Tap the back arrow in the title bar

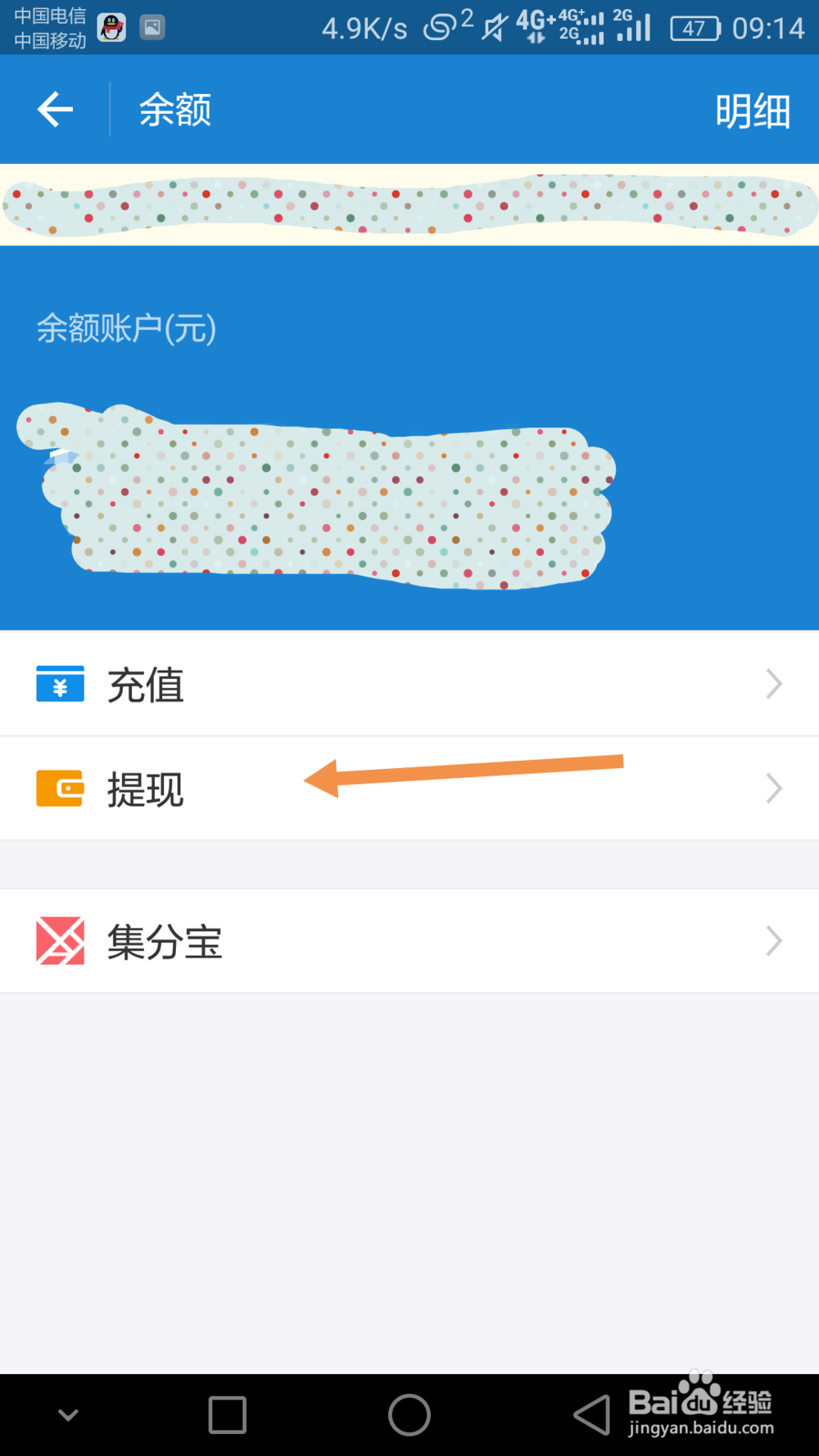coord(54,109)
